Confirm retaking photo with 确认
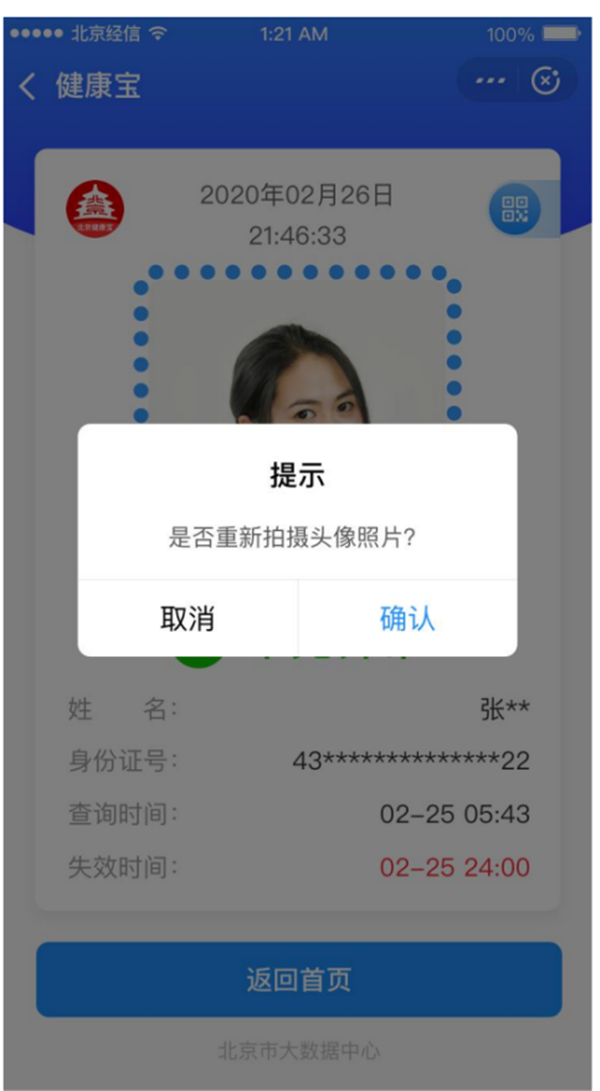Image resolution: width=600 pixels, height=1091 pixels. point(407,618)
